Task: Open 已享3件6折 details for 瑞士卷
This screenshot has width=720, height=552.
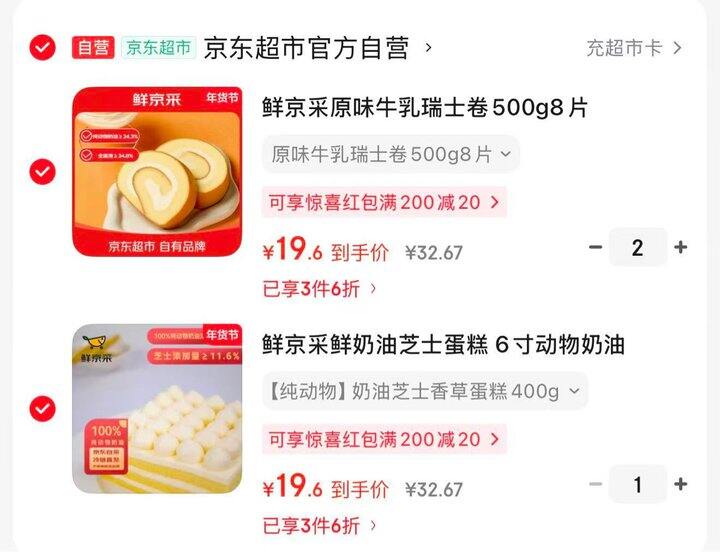Action: click(320, 289)
